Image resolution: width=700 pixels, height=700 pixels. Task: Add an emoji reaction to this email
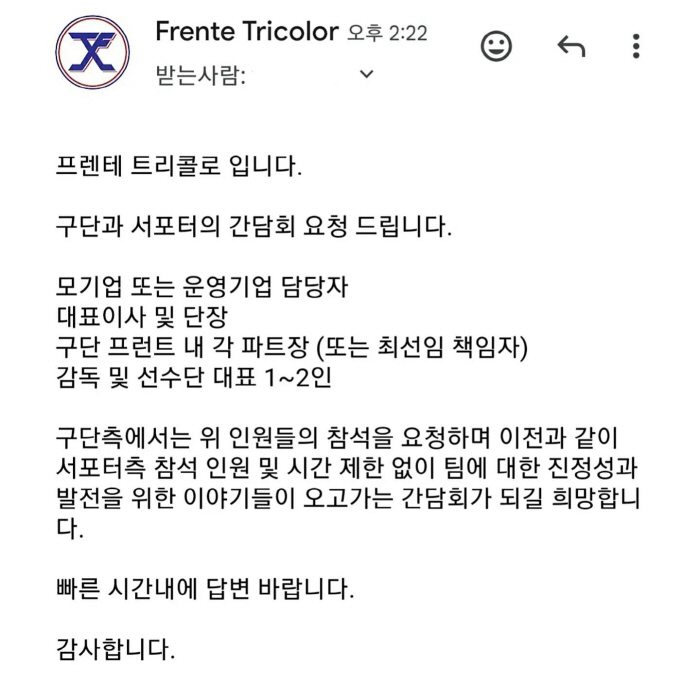coord(496,46)
